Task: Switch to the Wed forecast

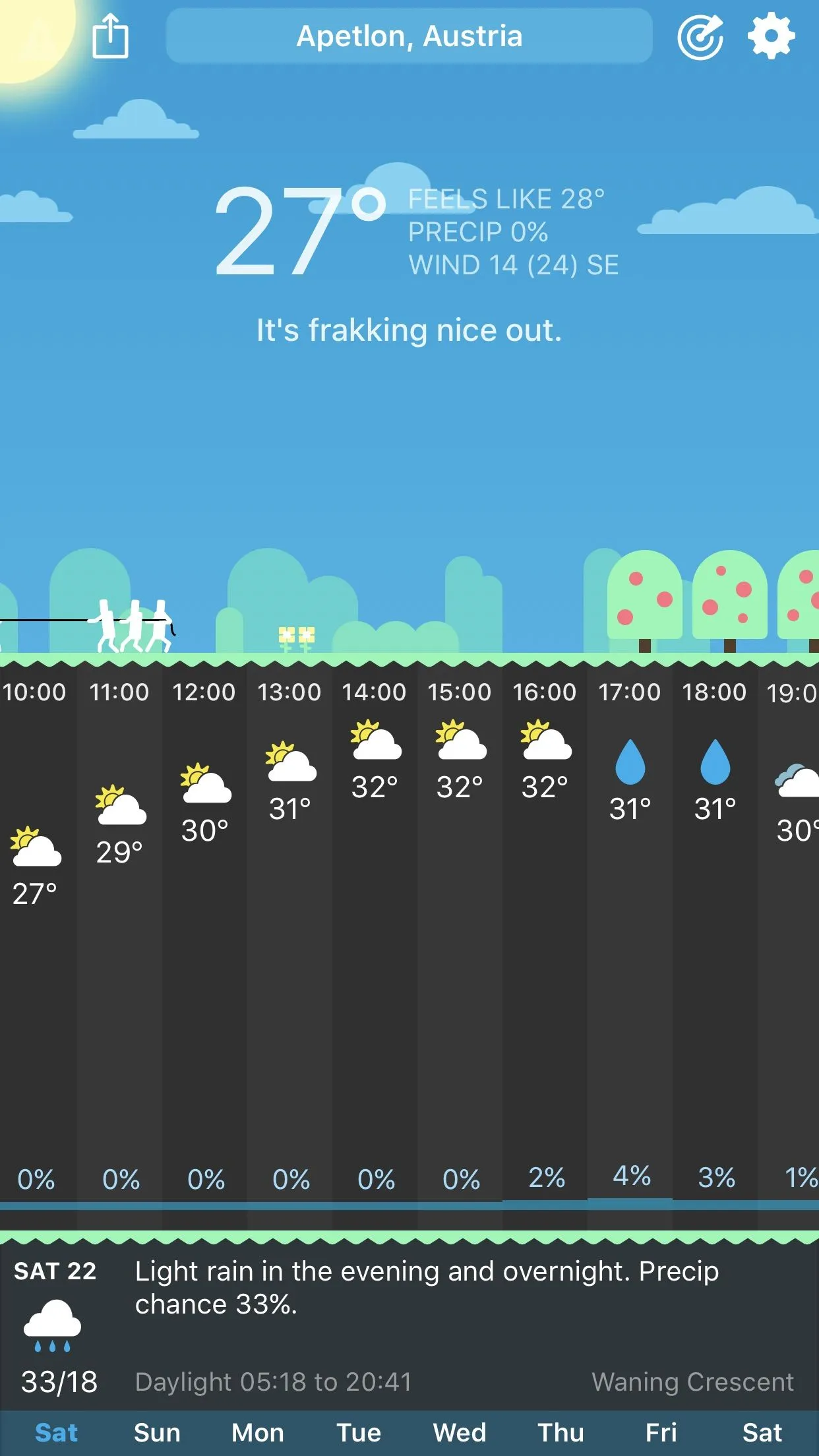Action: pyautogui.click(x=460, y=1433)
